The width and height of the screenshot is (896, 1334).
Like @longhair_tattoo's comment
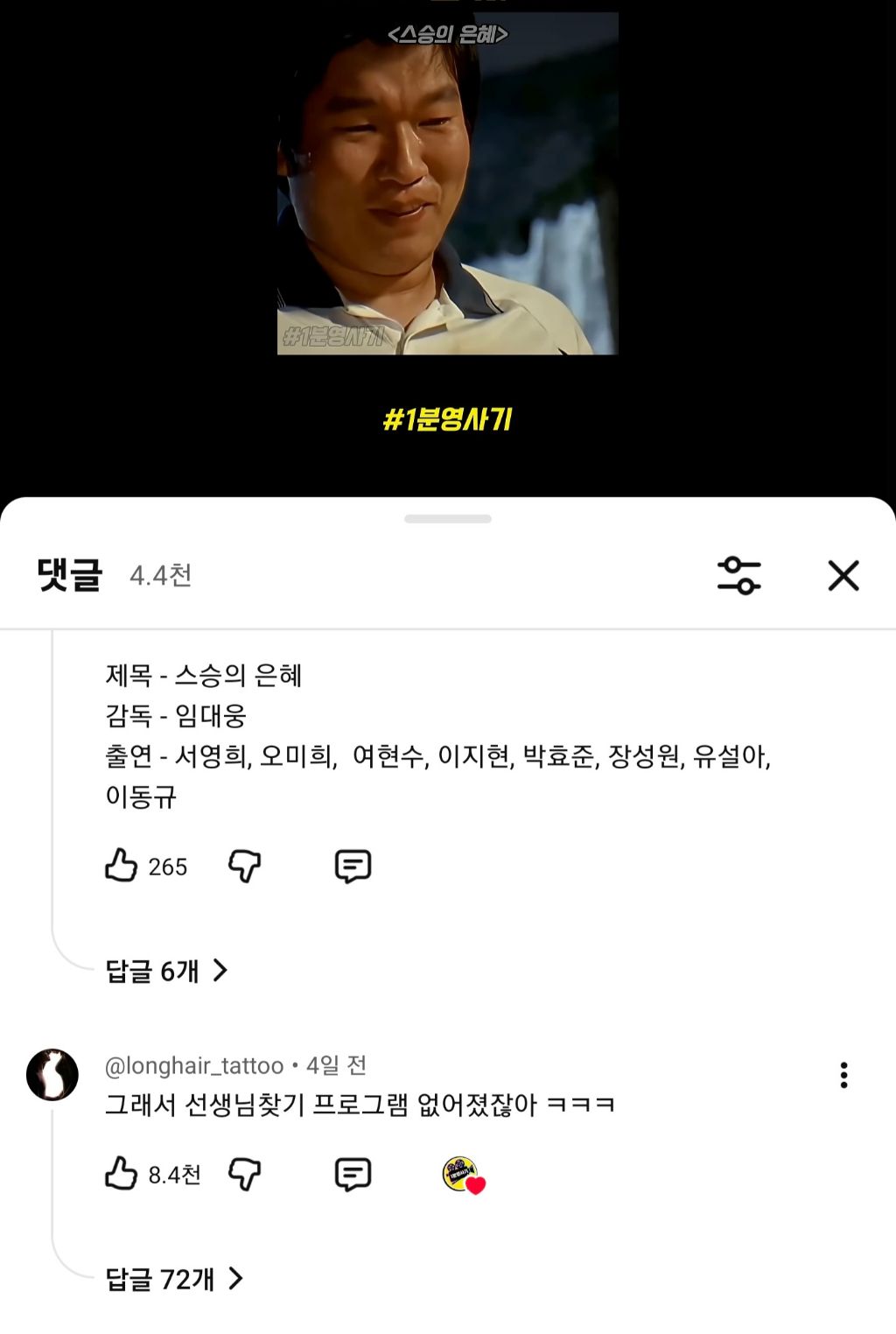tap(122, 1176)
